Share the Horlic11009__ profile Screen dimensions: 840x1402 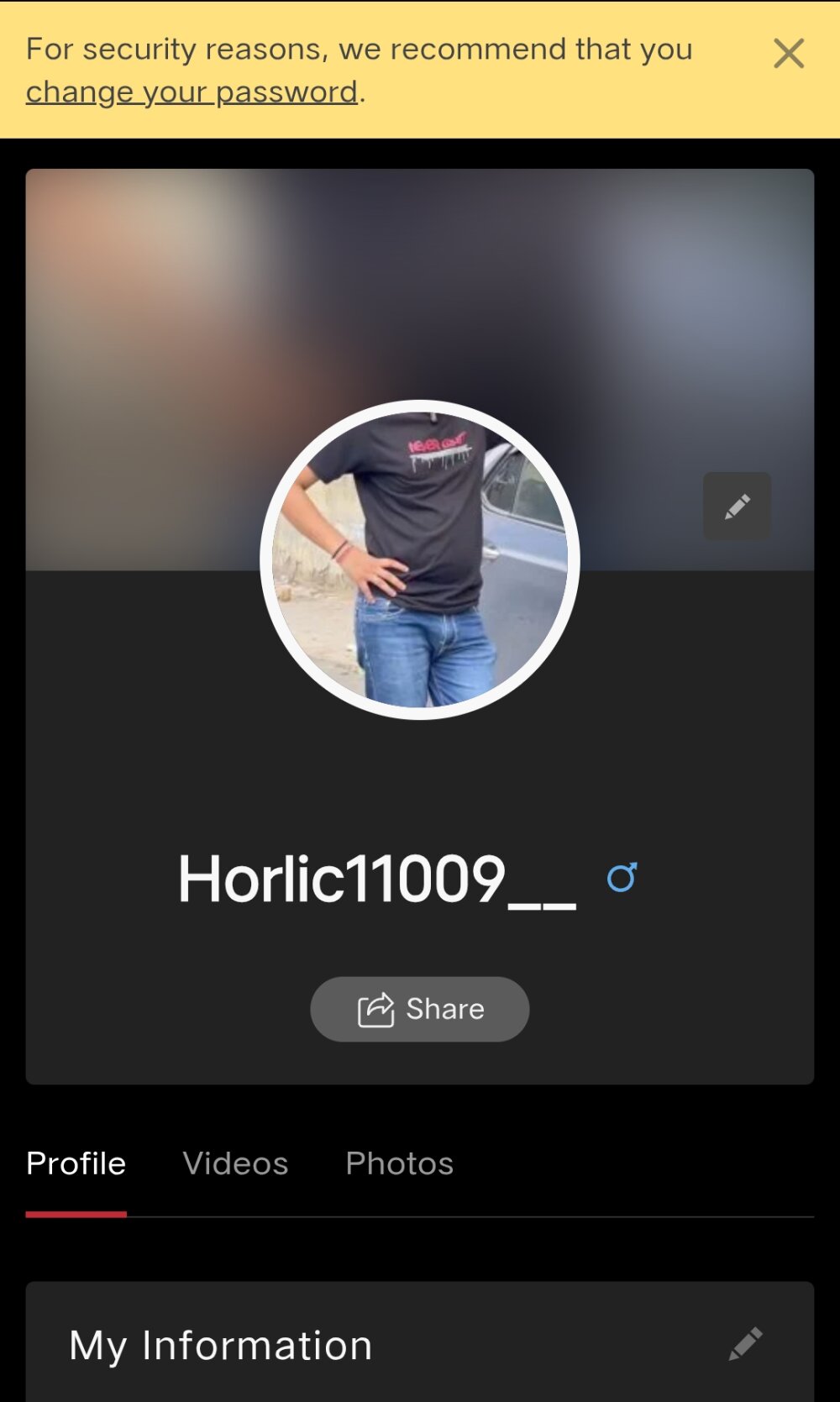pyautogui.click(x=420, y=1009)
